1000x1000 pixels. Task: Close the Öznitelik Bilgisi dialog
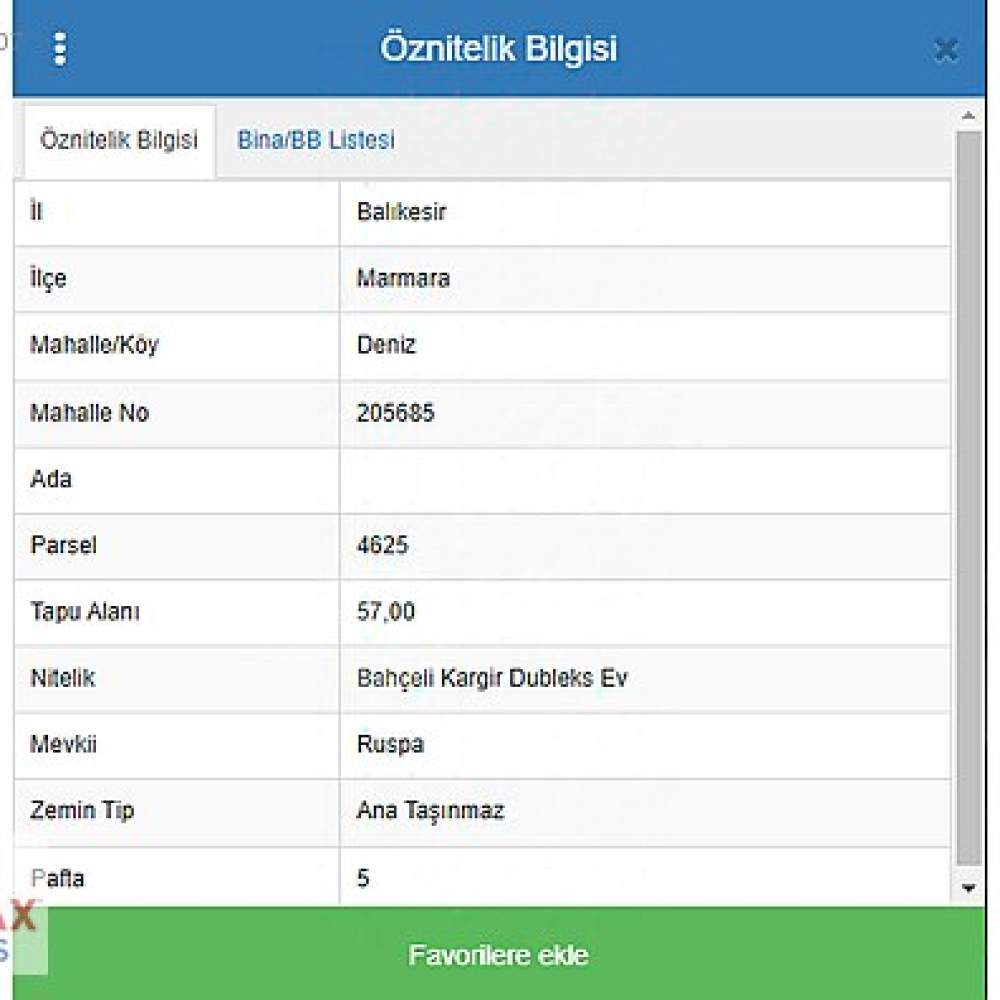[x=945, y=50]
